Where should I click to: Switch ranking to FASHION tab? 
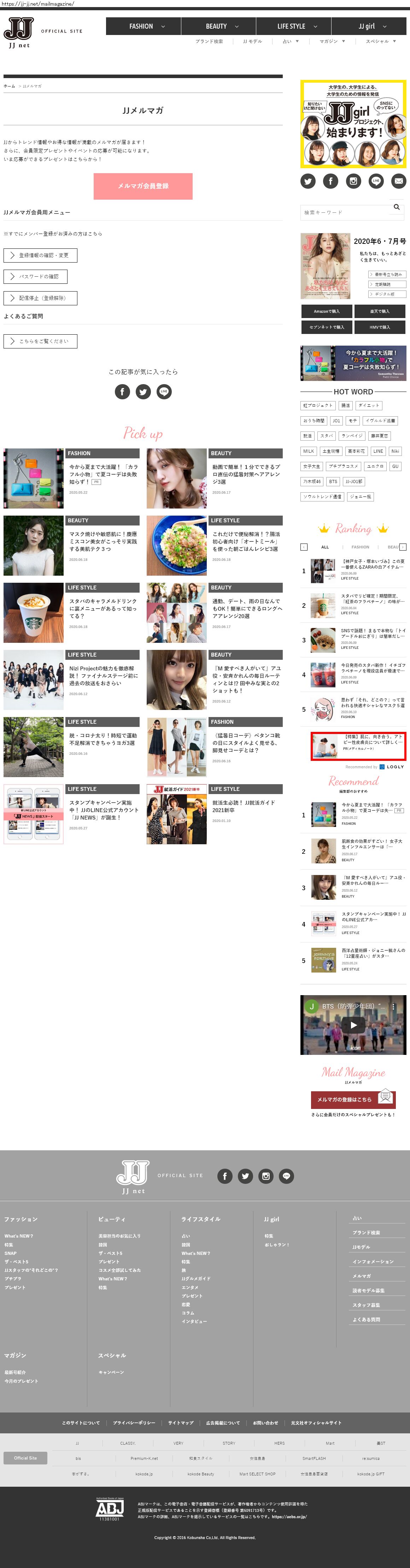[360, 547]
